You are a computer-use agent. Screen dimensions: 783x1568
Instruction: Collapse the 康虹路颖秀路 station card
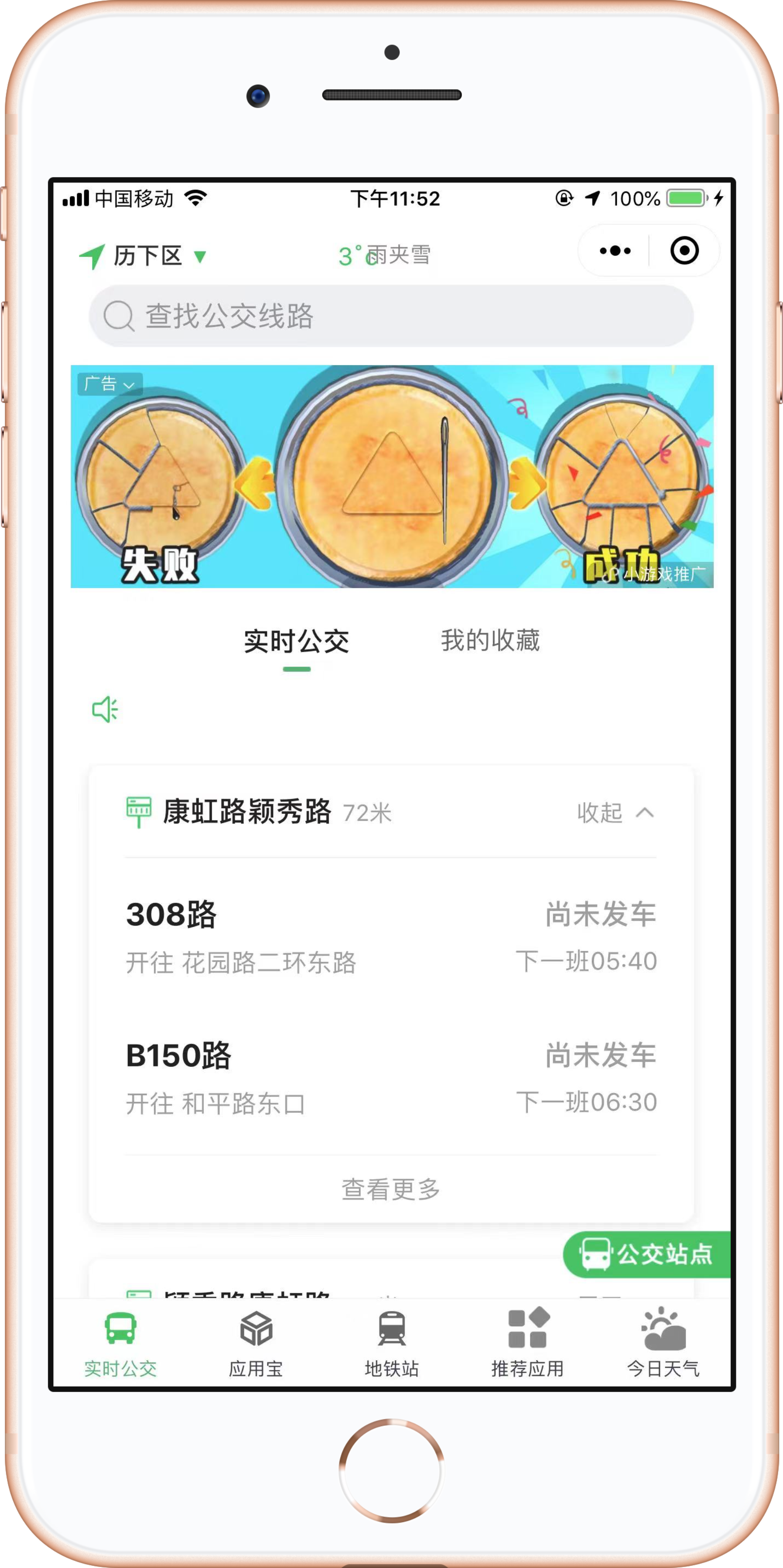[615, 813]
